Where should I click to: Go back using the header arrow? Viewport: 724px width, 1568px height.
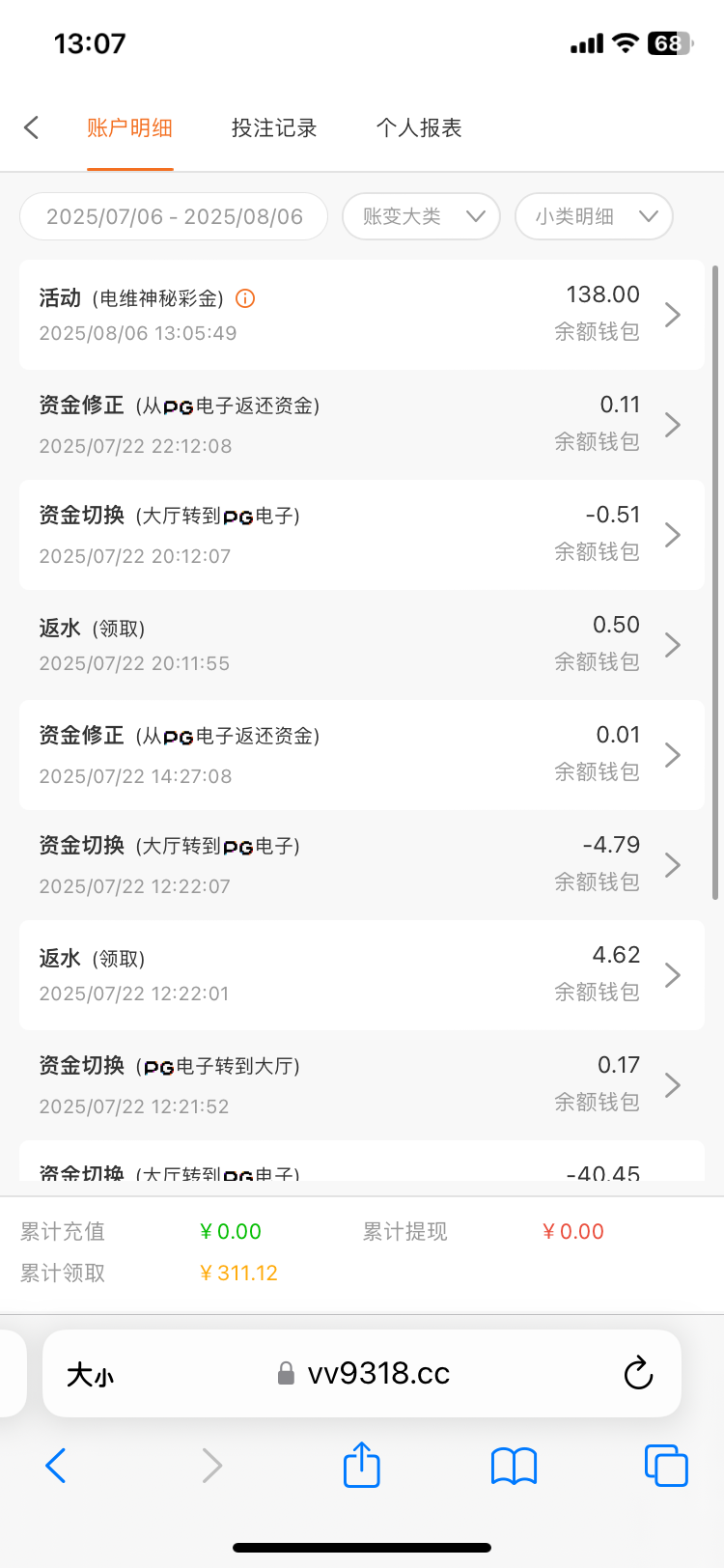32,127
